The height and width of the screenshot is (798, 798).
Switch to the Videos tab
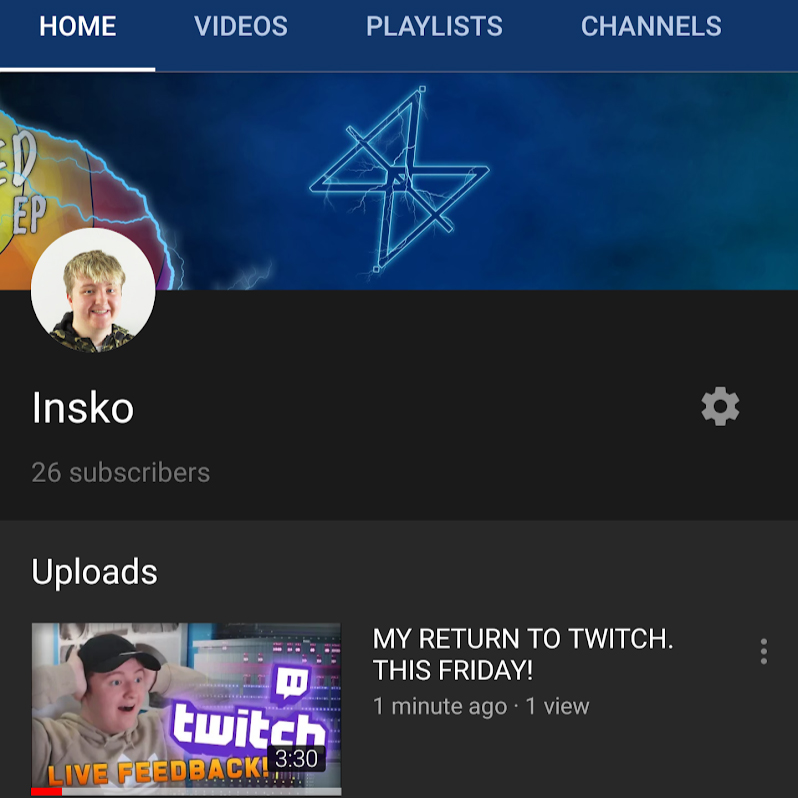click(241, 26)
